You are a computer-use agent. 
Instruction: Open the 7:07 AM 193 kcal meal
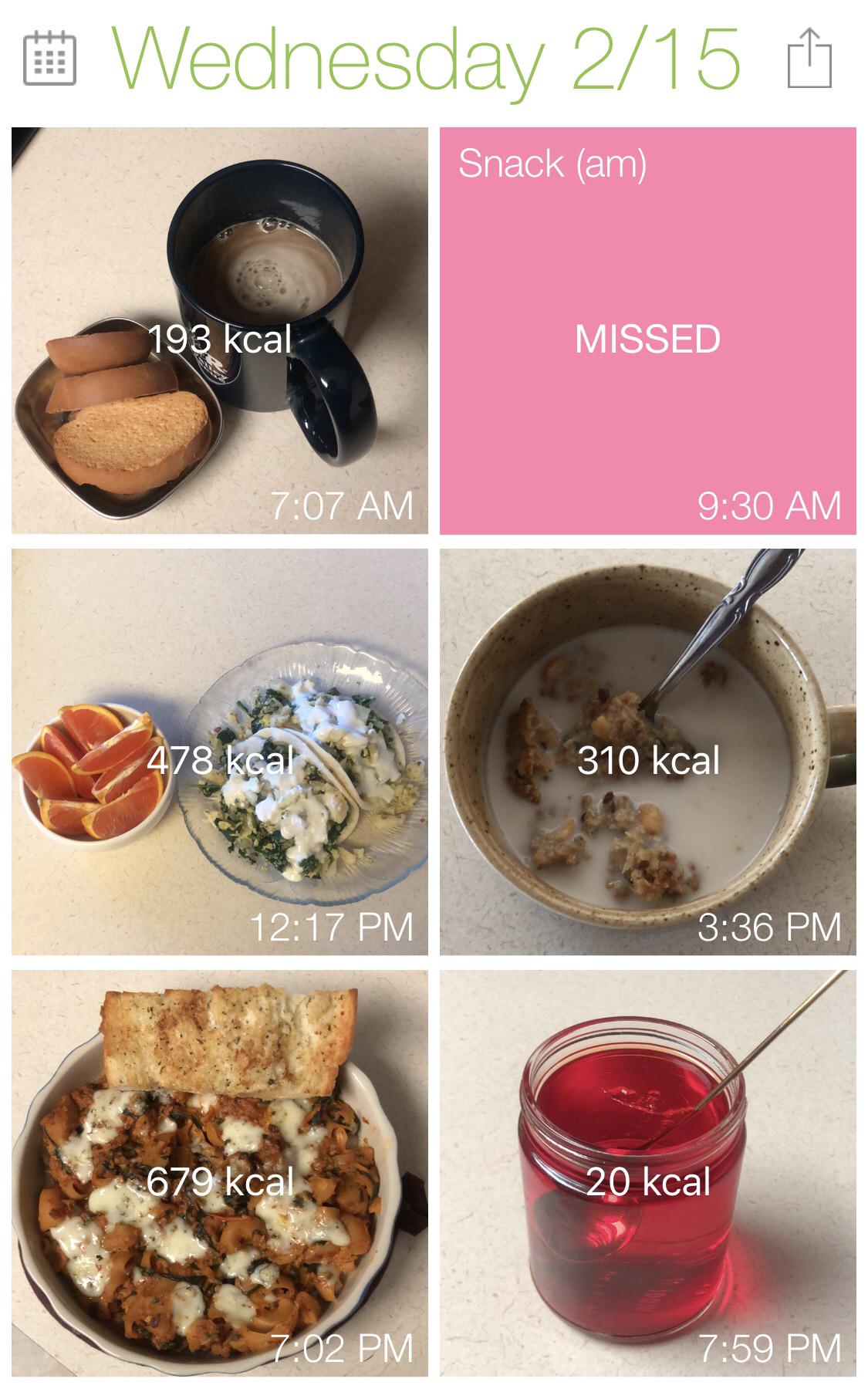(x=220, y=330)
